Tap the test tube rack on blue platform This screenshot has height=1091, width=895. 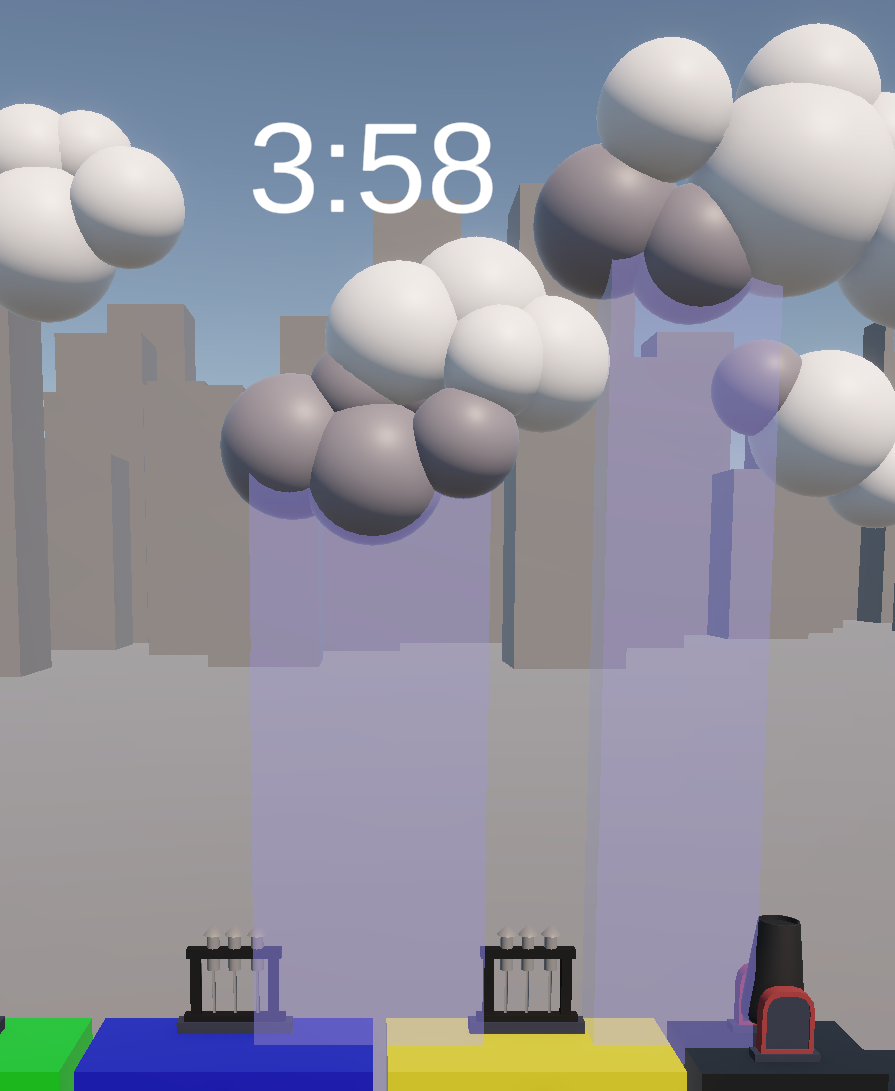tap(231, 983)
